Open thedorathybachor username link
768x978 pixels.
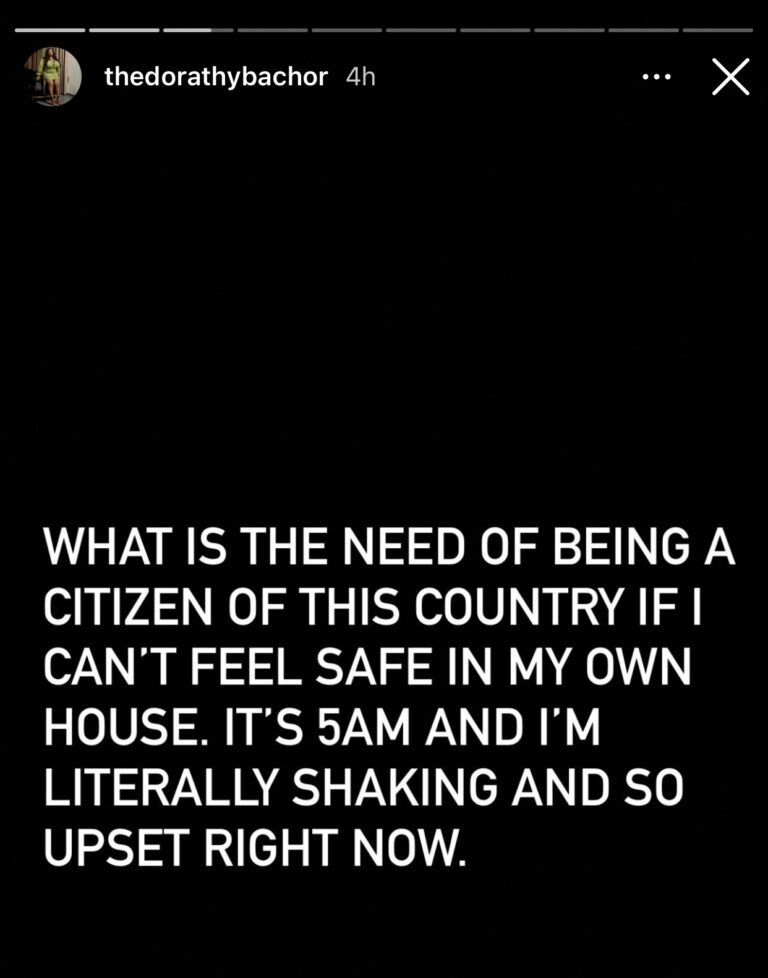pyautogui.click(x=215, y=77)
